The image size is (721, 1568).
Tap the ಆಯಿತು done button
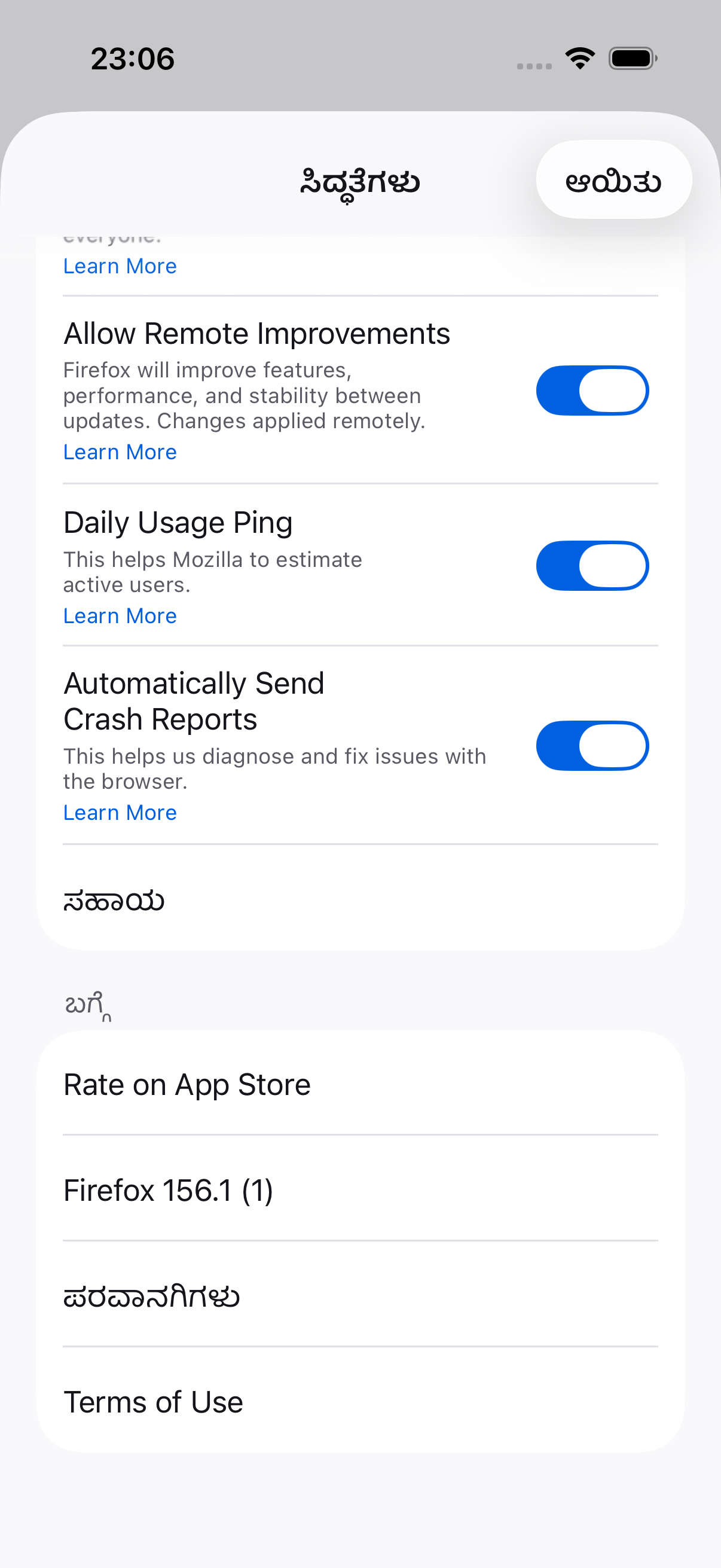click(x=613, y=179)
